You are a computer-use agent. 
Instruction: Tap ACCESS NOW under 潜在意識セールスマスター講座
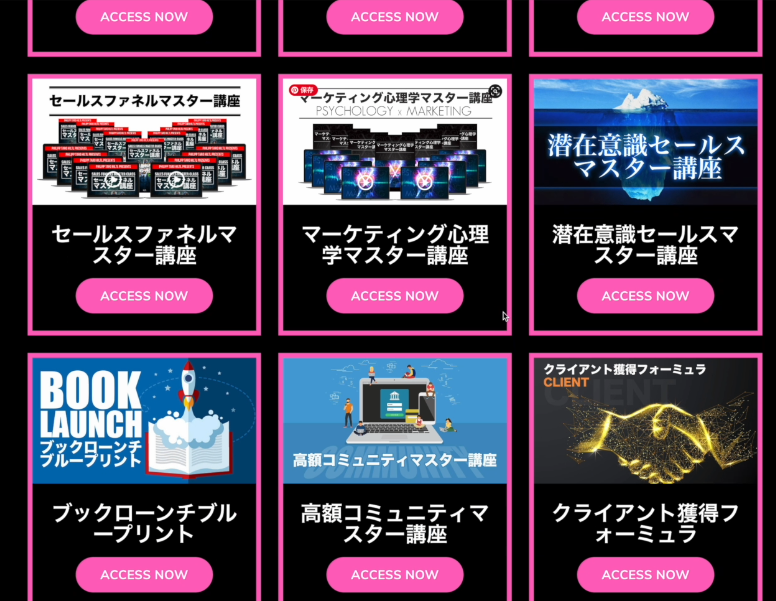tap(645, 296)
